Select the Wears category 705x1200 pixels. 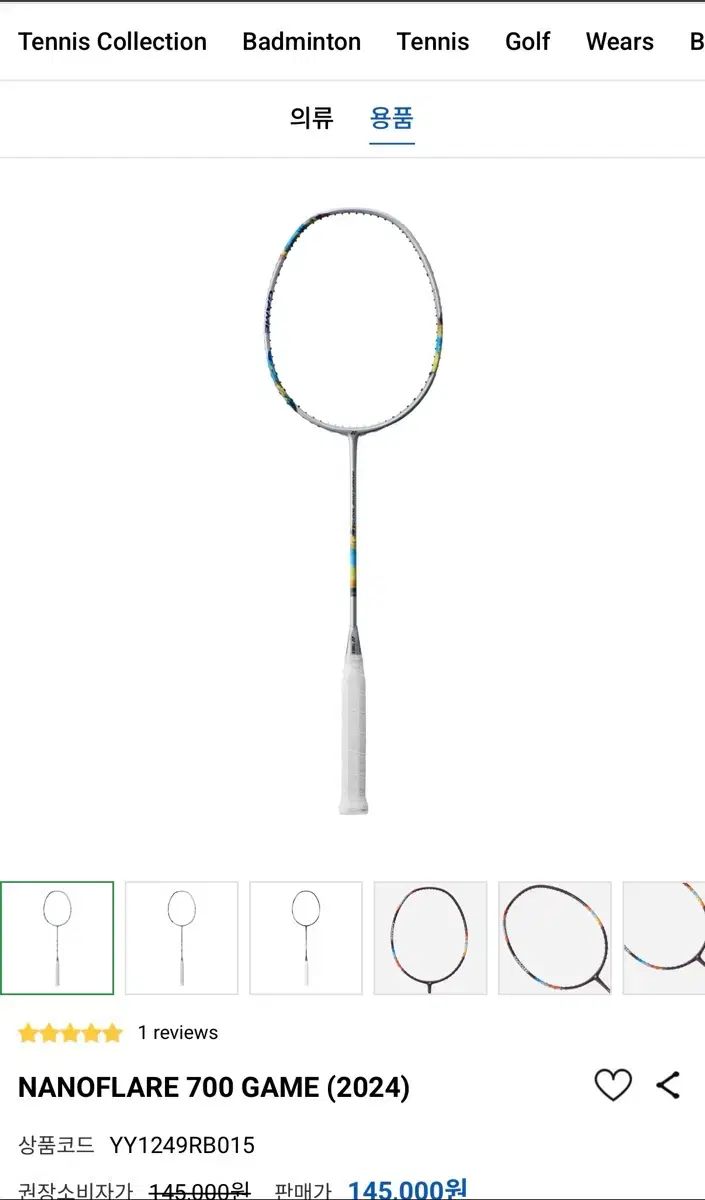pos(619,42)
